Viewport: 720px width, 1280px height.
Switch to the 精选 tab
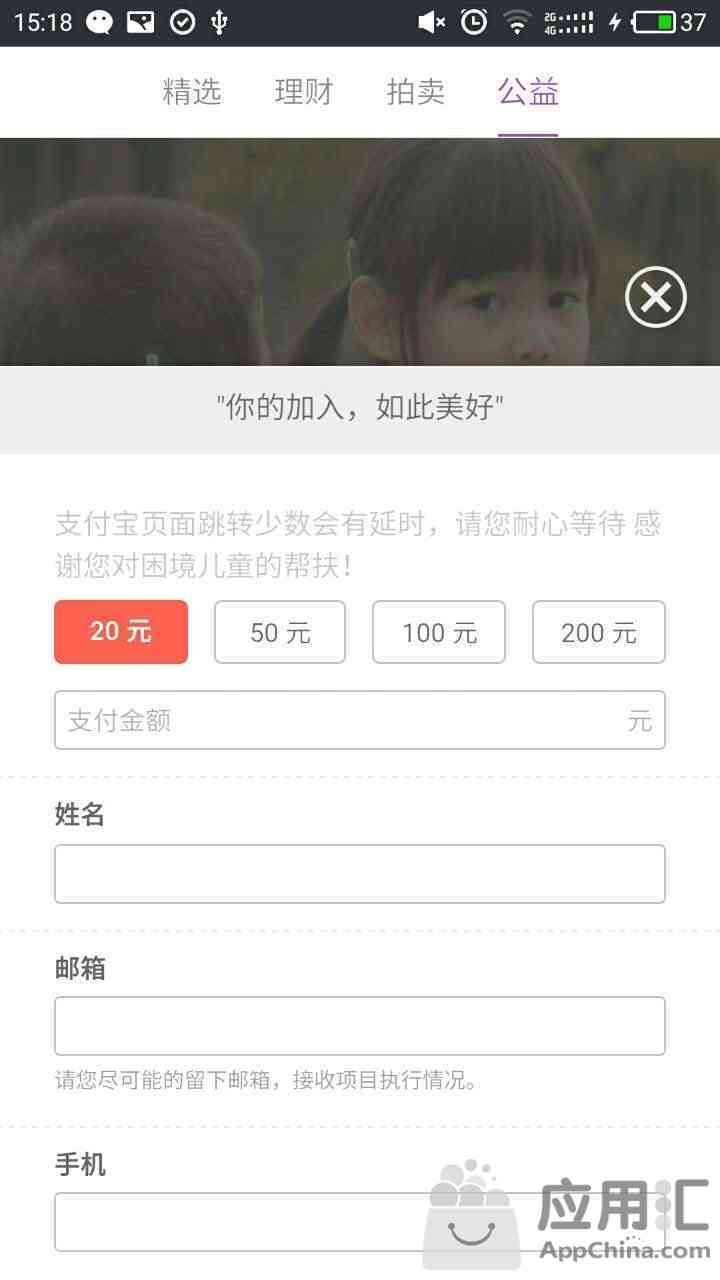point(192,92)
